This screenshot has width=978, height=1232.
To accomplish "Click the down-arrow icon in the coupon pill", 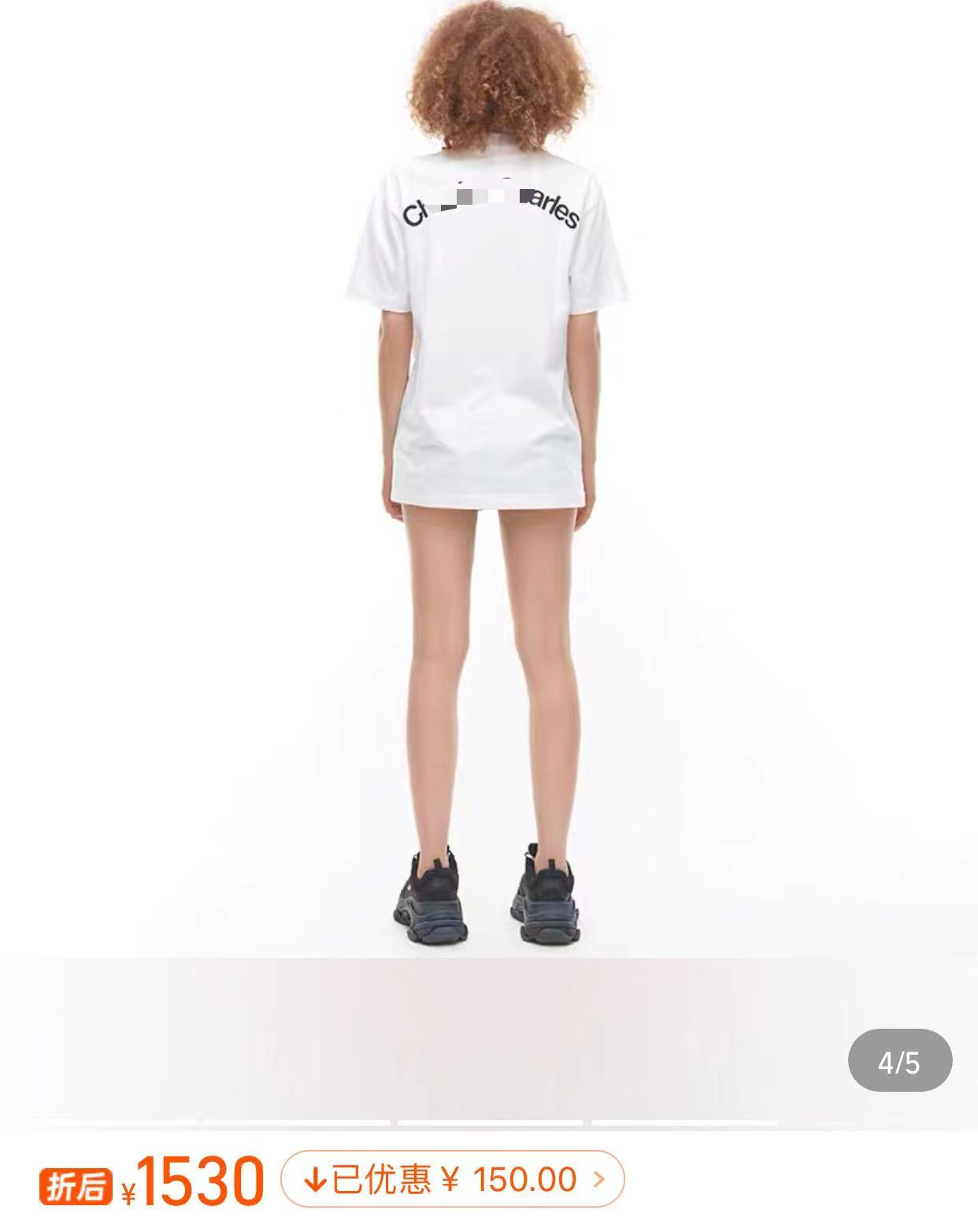I will [x=313, y=1179].
